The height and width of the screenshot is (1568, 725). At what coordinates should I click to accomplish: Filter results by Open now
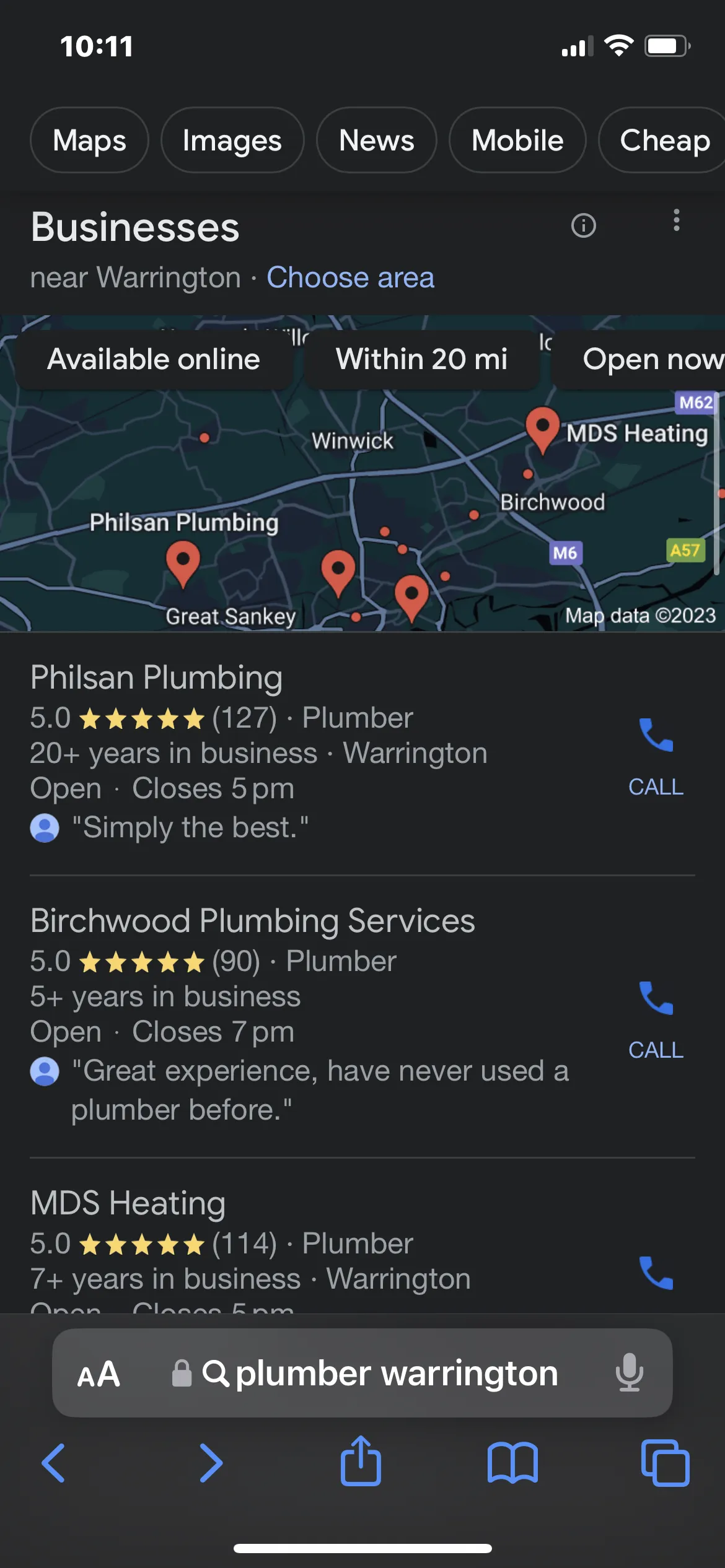click(x=644, y=359)
